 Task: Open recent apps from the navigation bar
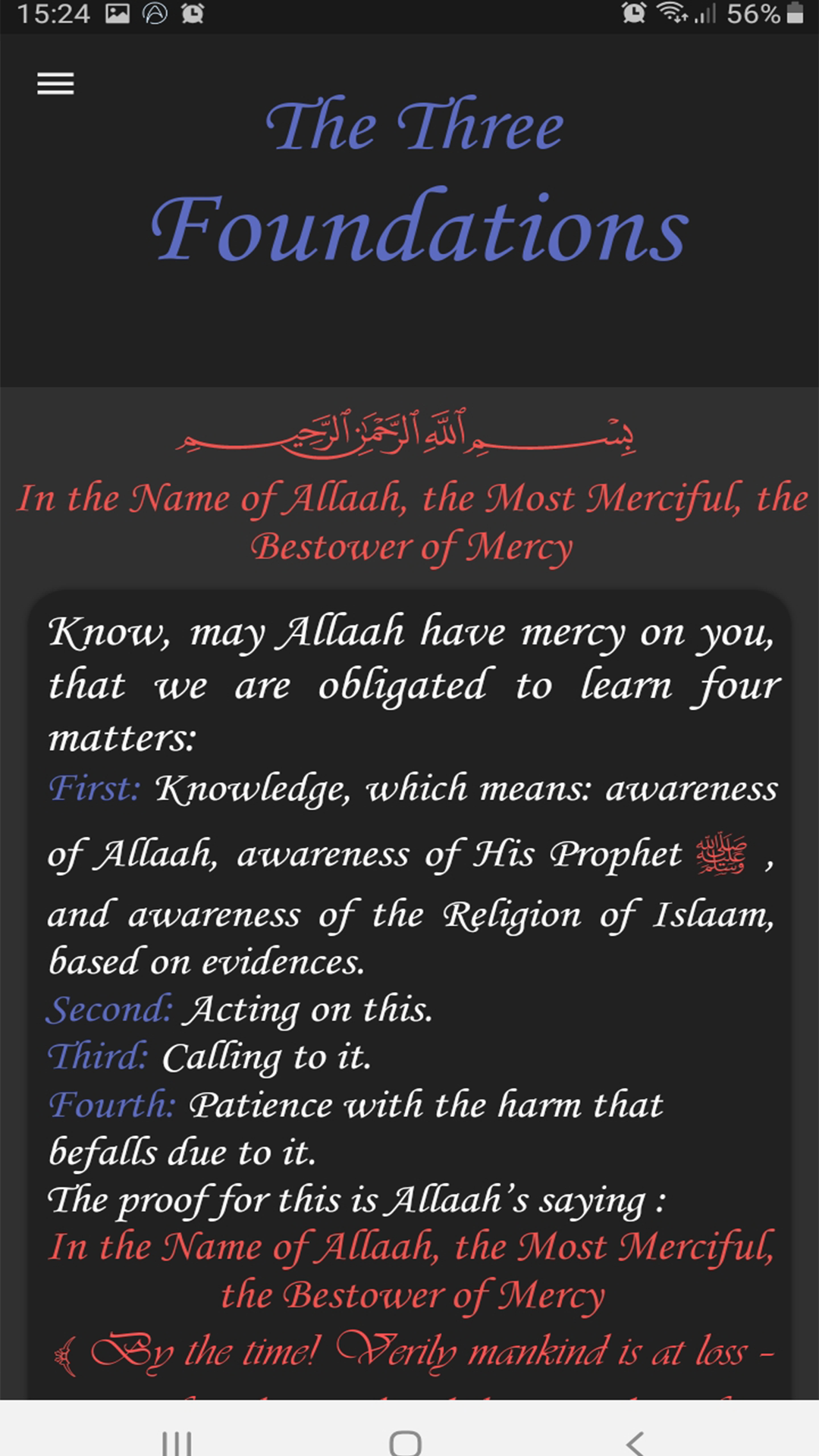coord(177,1441)
